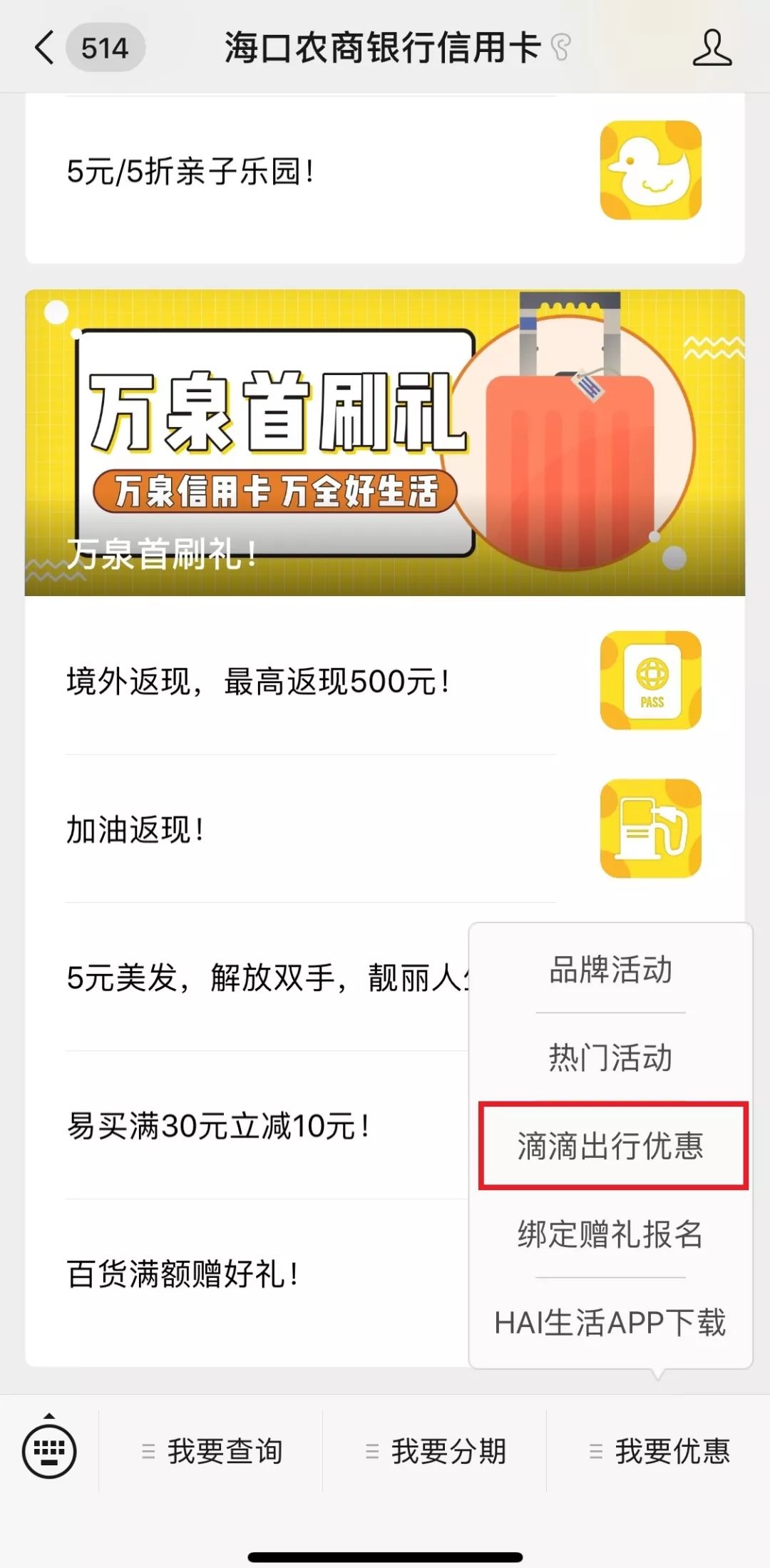This screenshot has height=1568, width=770.
Task: Select 热门活动 from the popup menu
Action: pos(610,1057)
